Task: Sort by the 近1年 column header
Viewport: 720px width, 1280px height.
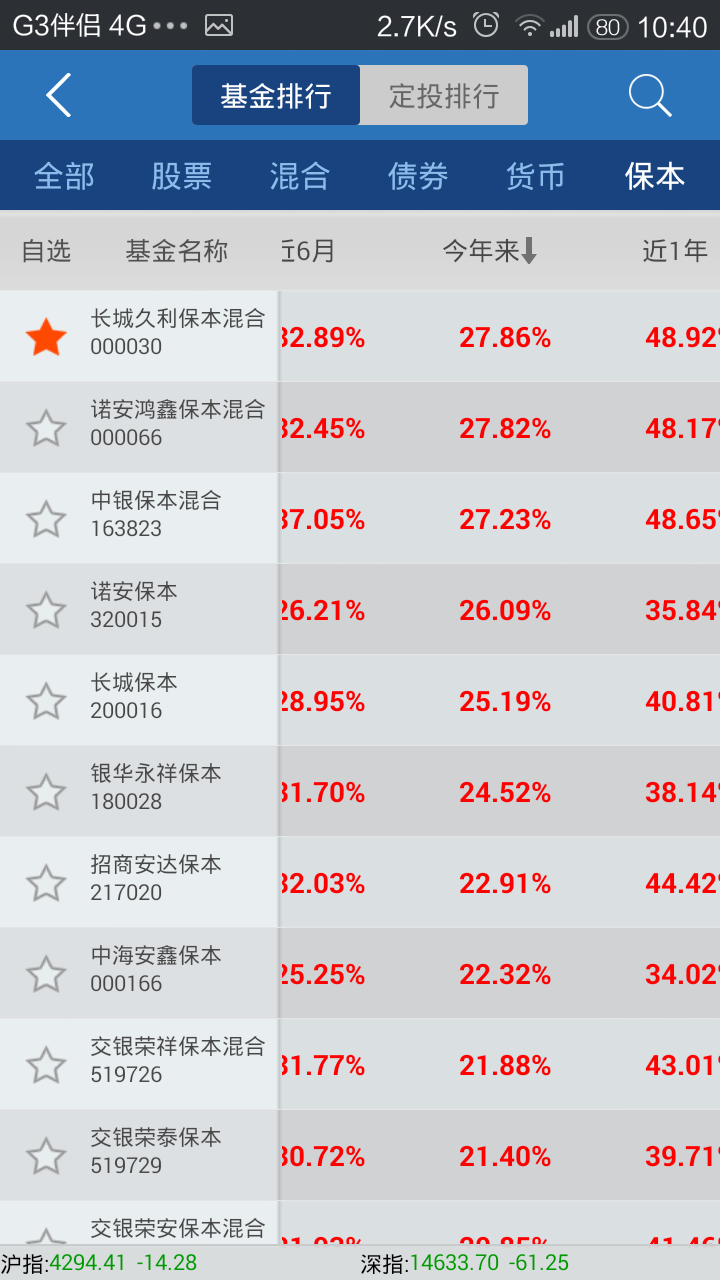Action: pos(675,251)
